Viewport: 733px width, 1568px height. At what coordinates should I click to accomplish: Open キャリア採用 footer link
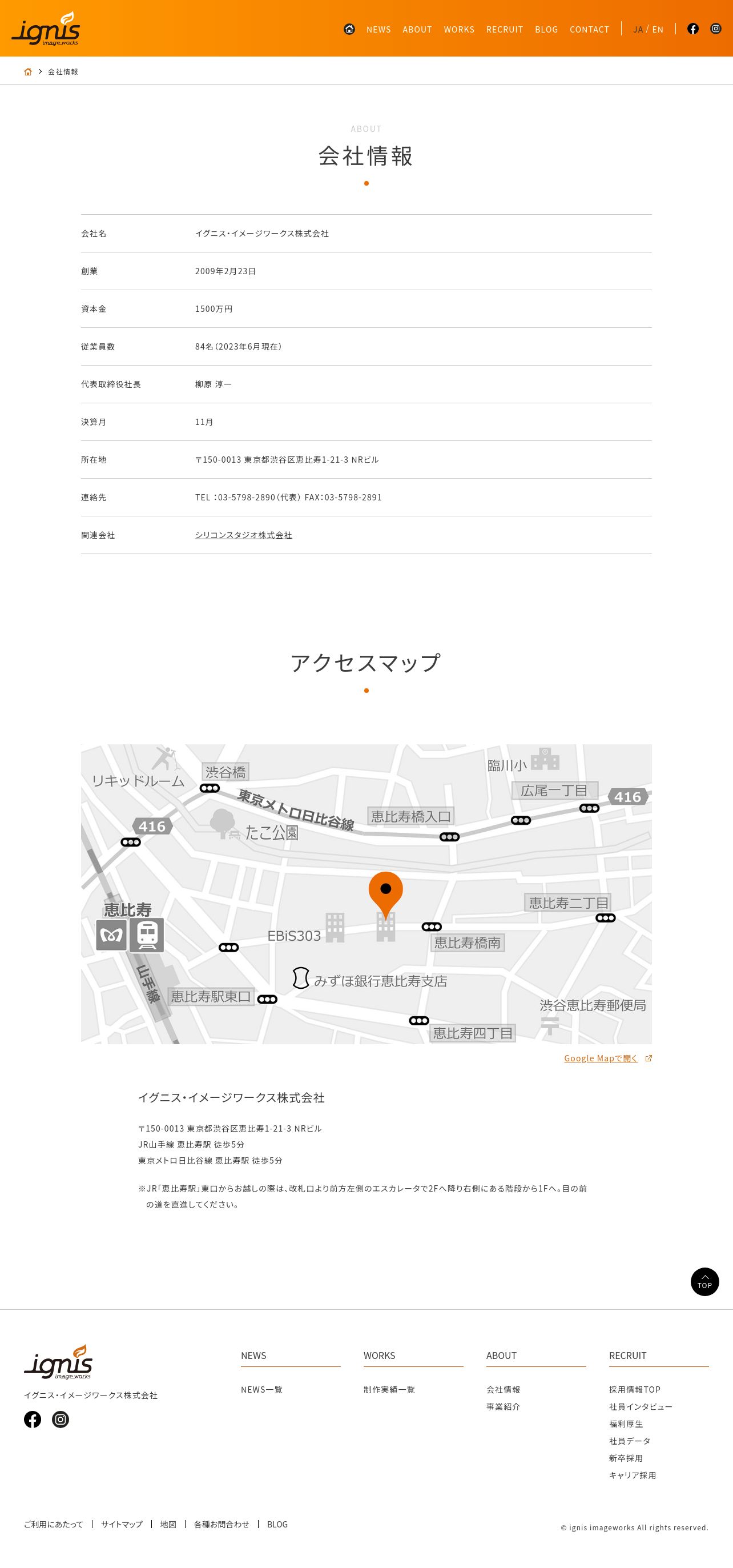[x=632, y=1475]
